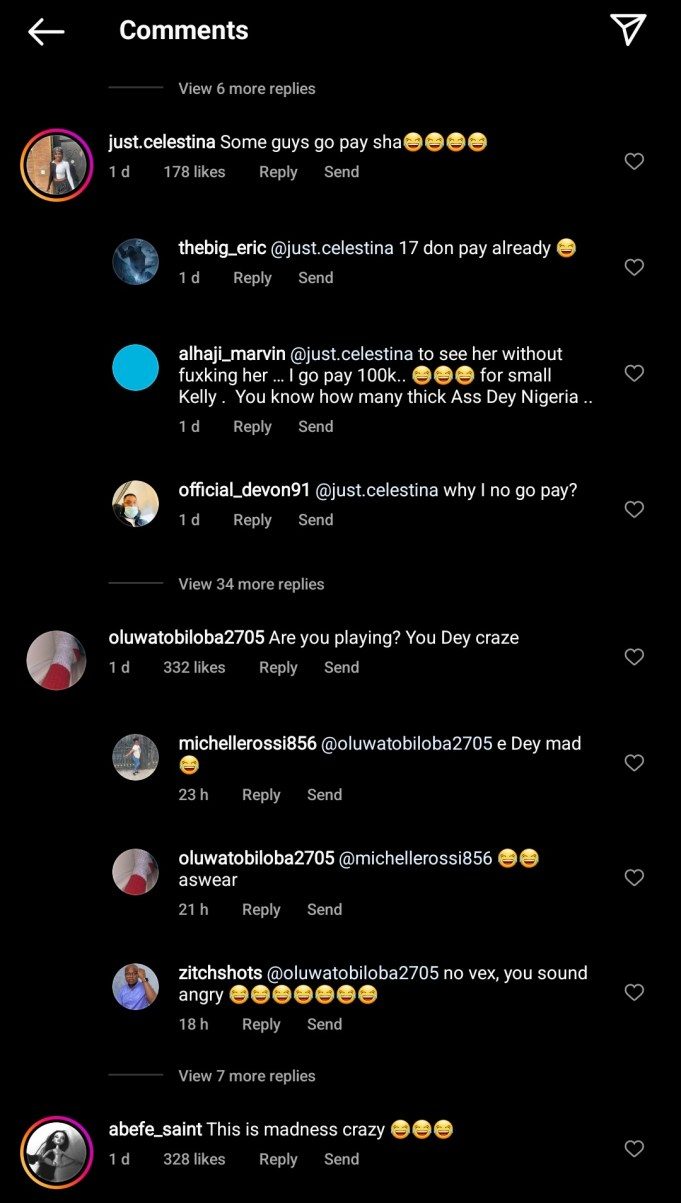Reply to abefe_saint's comment
The width and height of the screenshot is (681, 1203).
(278, 1159)
